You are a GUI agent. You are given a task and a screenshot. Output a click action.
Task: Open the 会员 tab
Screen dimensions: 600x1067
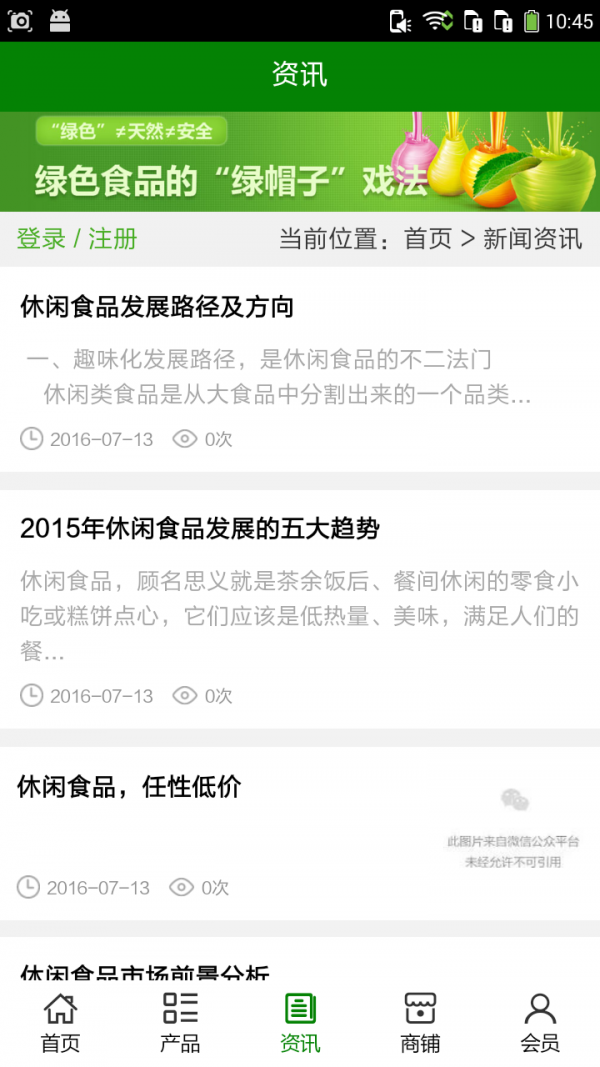[540, 1023]
